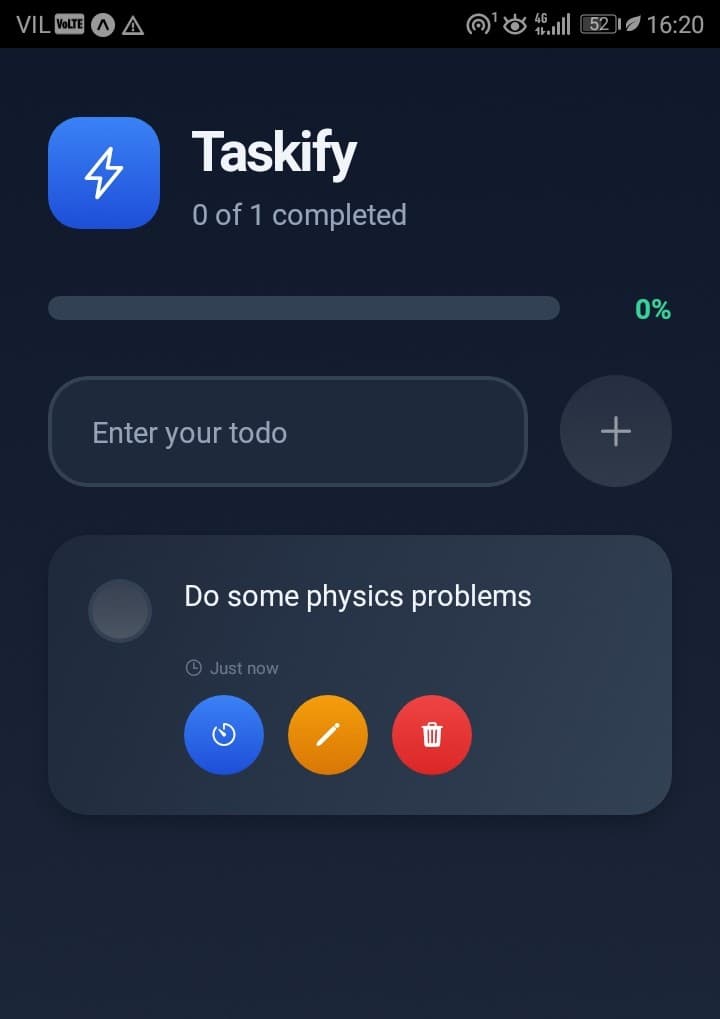Tap the Enter your todo field
The image size is (720, 1019).
287,432
